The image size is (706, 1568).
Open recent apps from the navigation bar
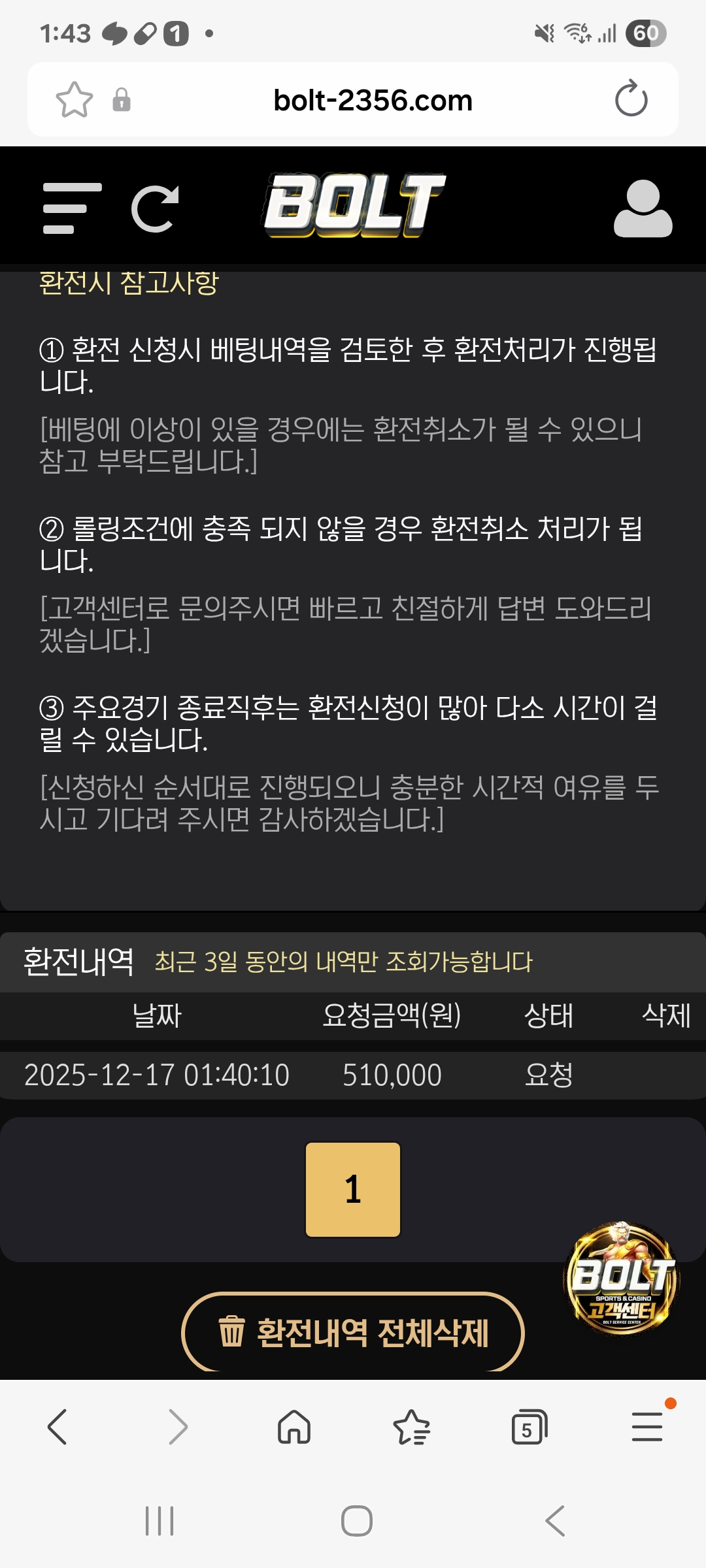[x=160, y=1521]
